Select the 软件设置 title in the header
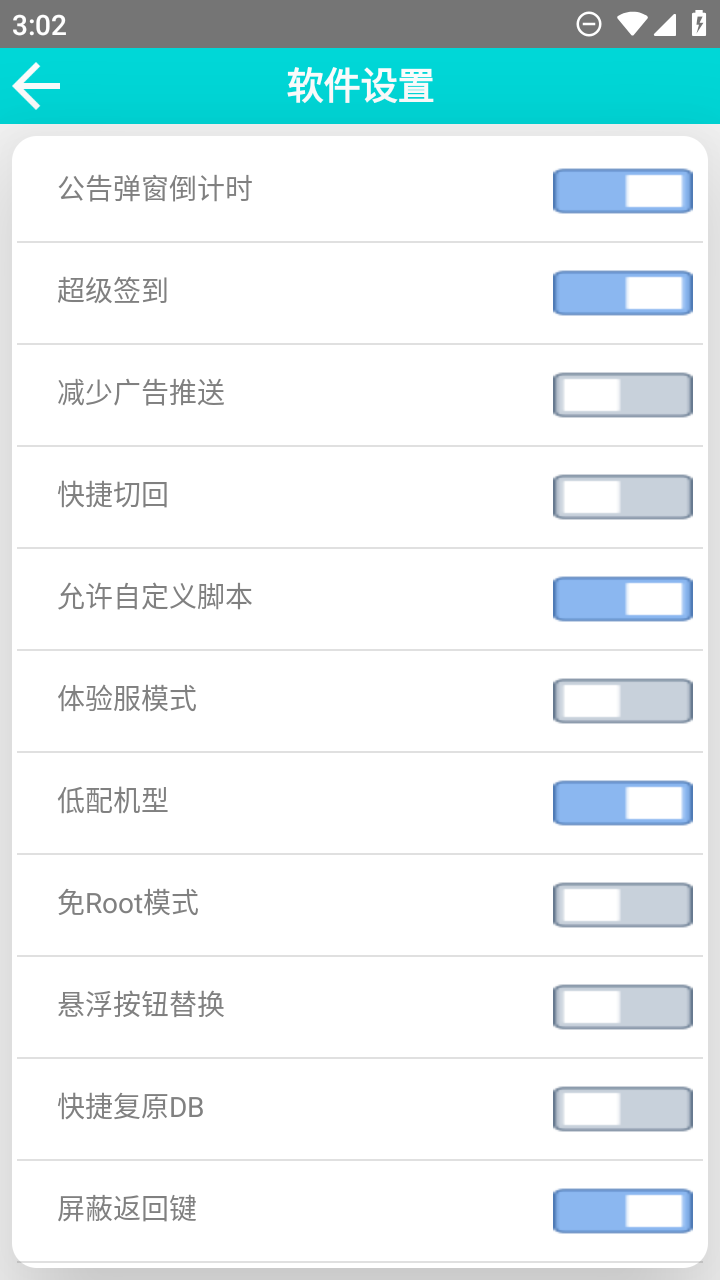 [x=360, y=86]
